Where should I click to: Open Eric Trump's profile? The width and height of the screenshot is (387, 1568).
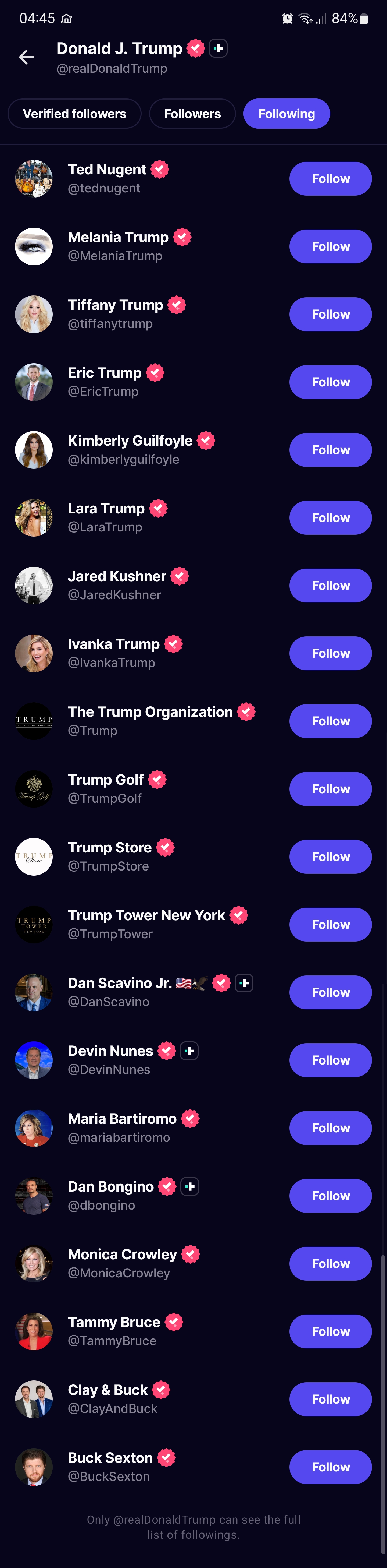click(105, 382)
